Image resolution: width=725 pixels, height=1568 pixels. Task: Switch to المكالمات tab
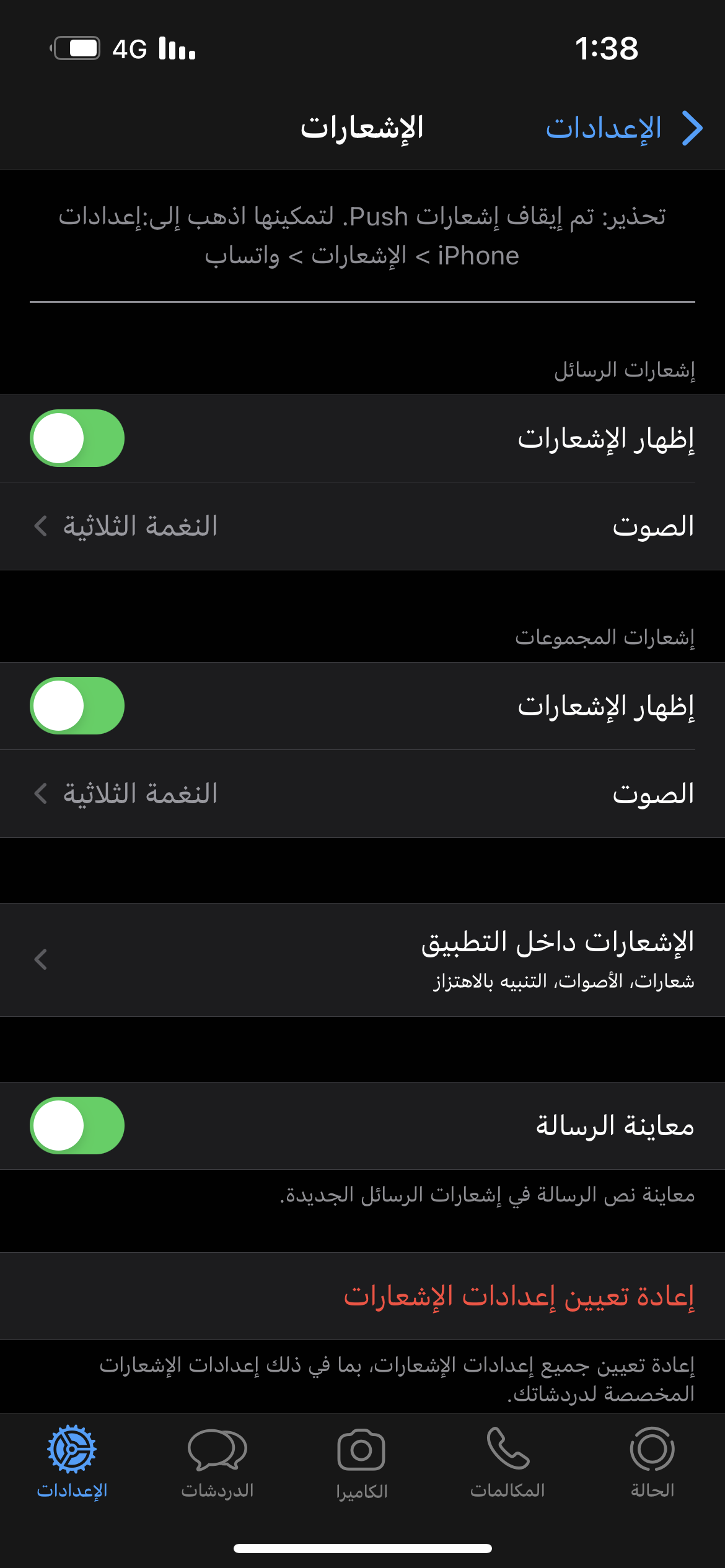pyautogui.click(x=507, y=1463)
